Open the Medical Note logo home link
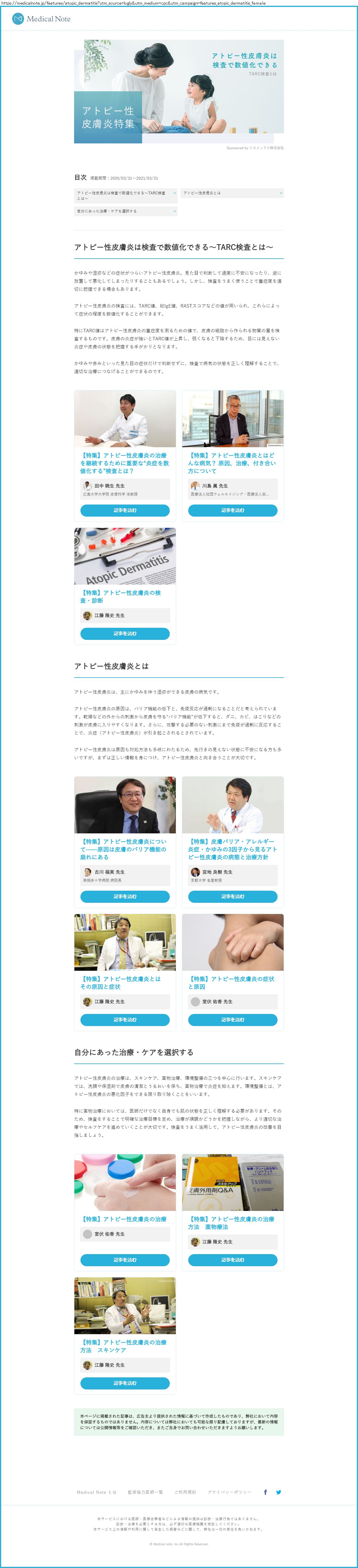Image resolution: width=358 pixels, height=1568 pixels. coord(42,19)
